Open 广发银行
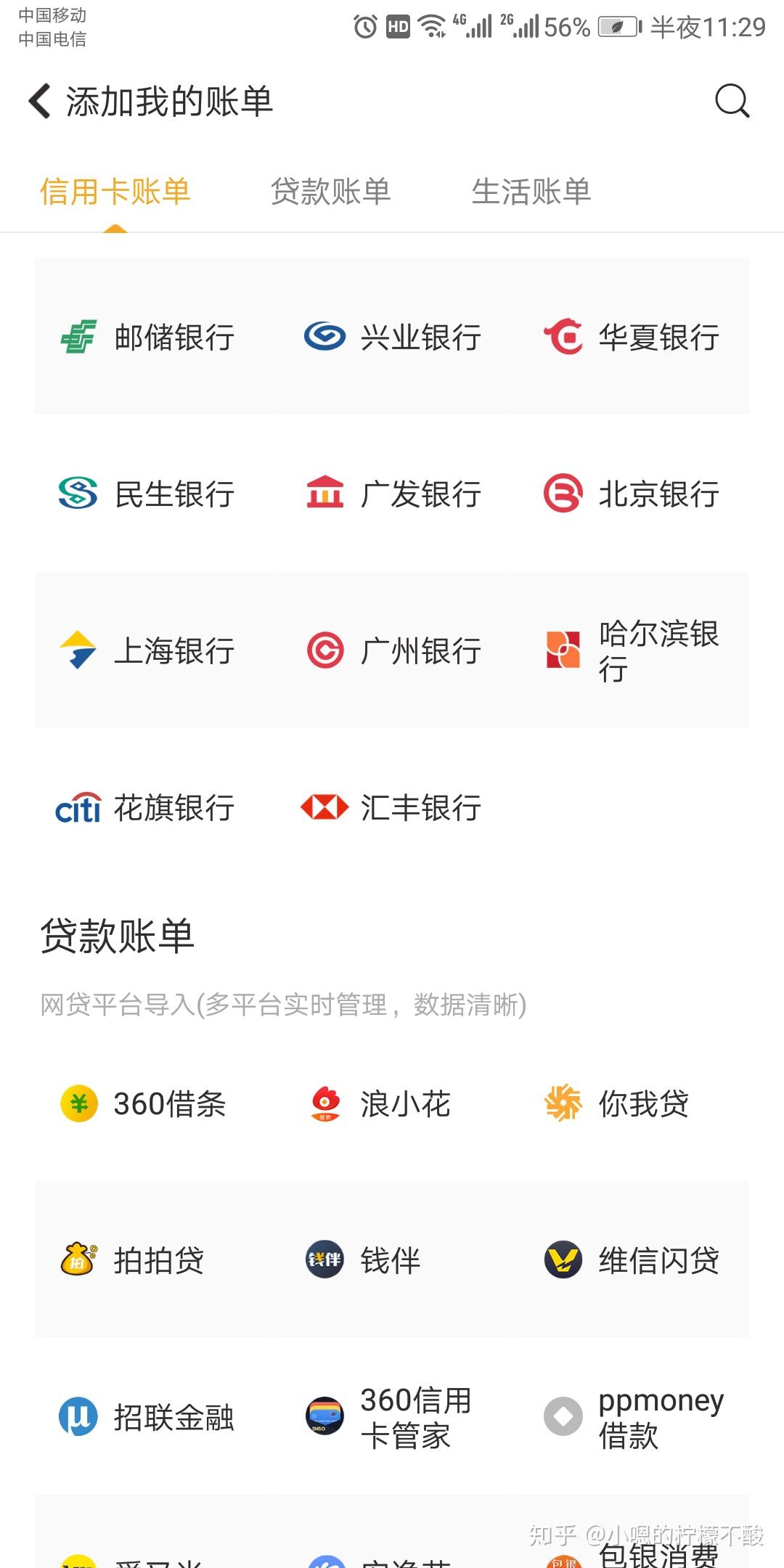Image resolution: width=784 pixels, height=1568 pixels. coord(393,494)
